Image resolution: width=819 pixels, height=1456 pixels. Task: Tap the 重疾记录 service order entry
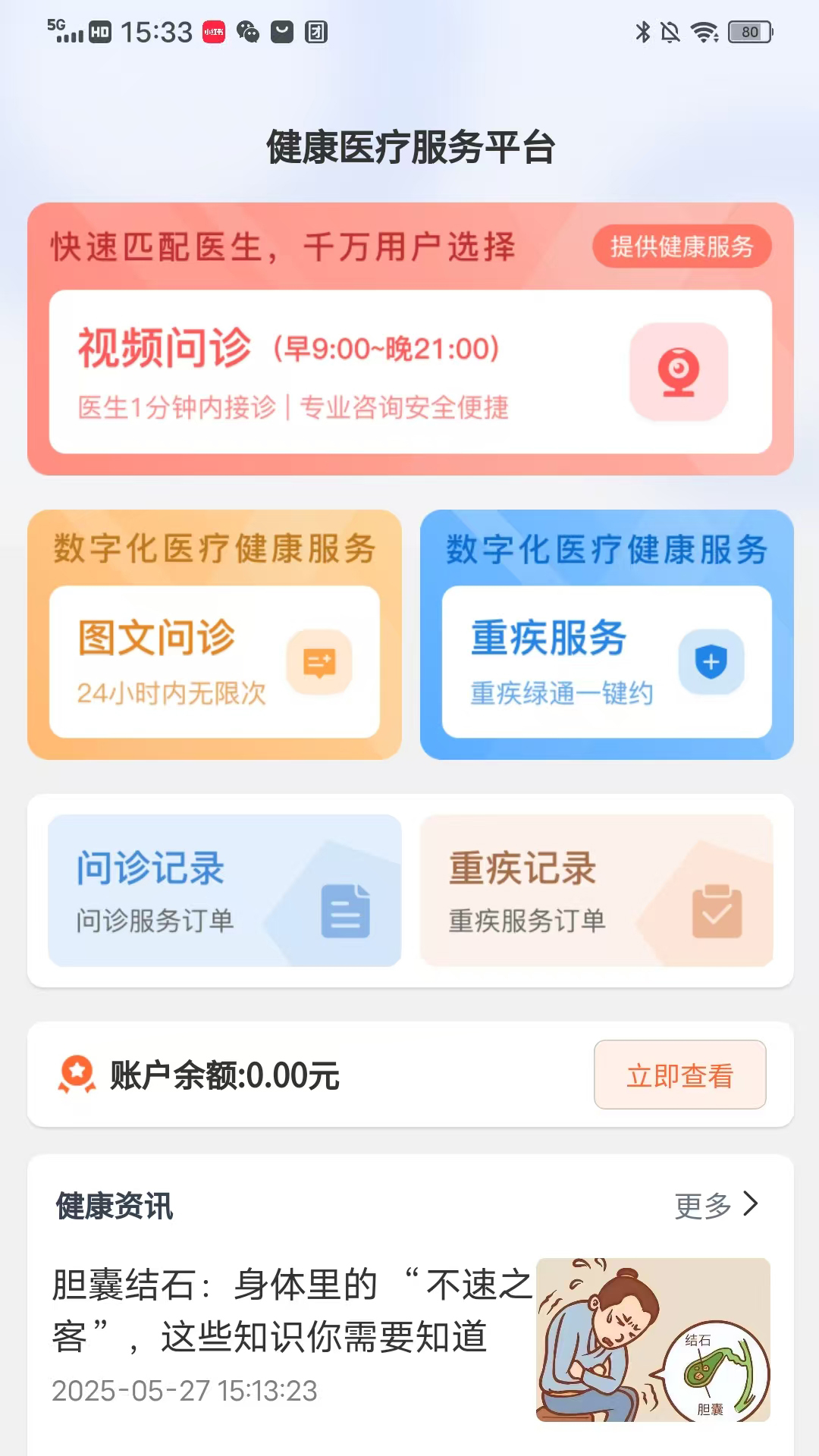pos(596,891)
